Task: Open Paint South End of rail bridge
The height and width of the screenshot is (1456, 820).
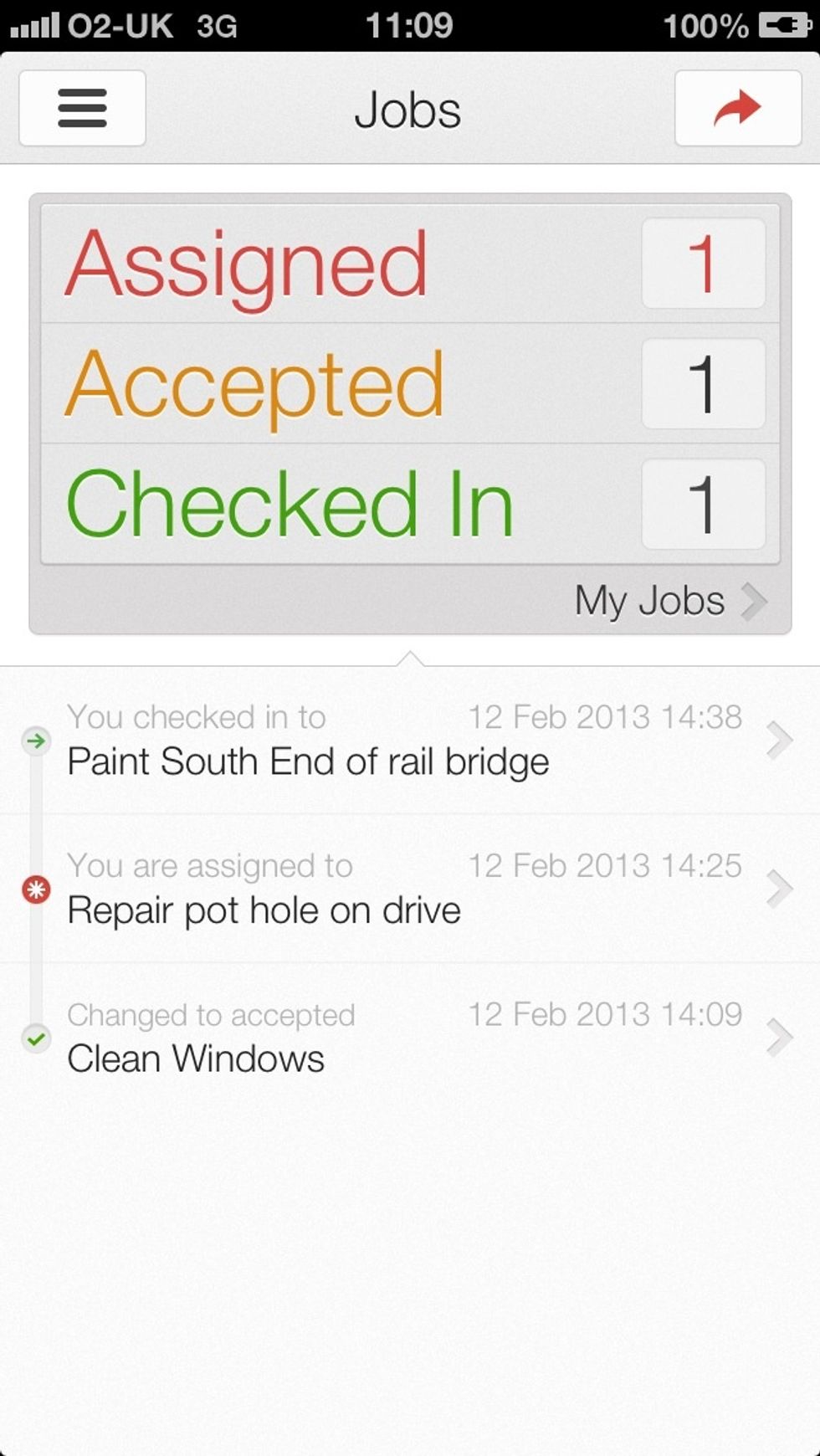Action: (410, 740)
